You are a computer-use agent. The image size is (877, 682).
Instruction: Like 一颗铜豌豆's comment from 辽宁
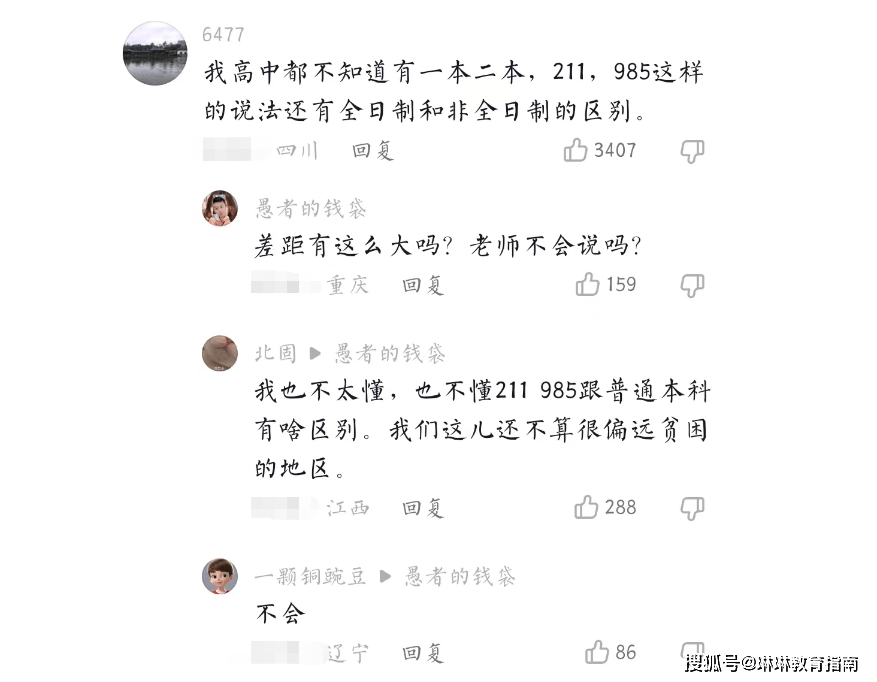click(x=597, y=652)
